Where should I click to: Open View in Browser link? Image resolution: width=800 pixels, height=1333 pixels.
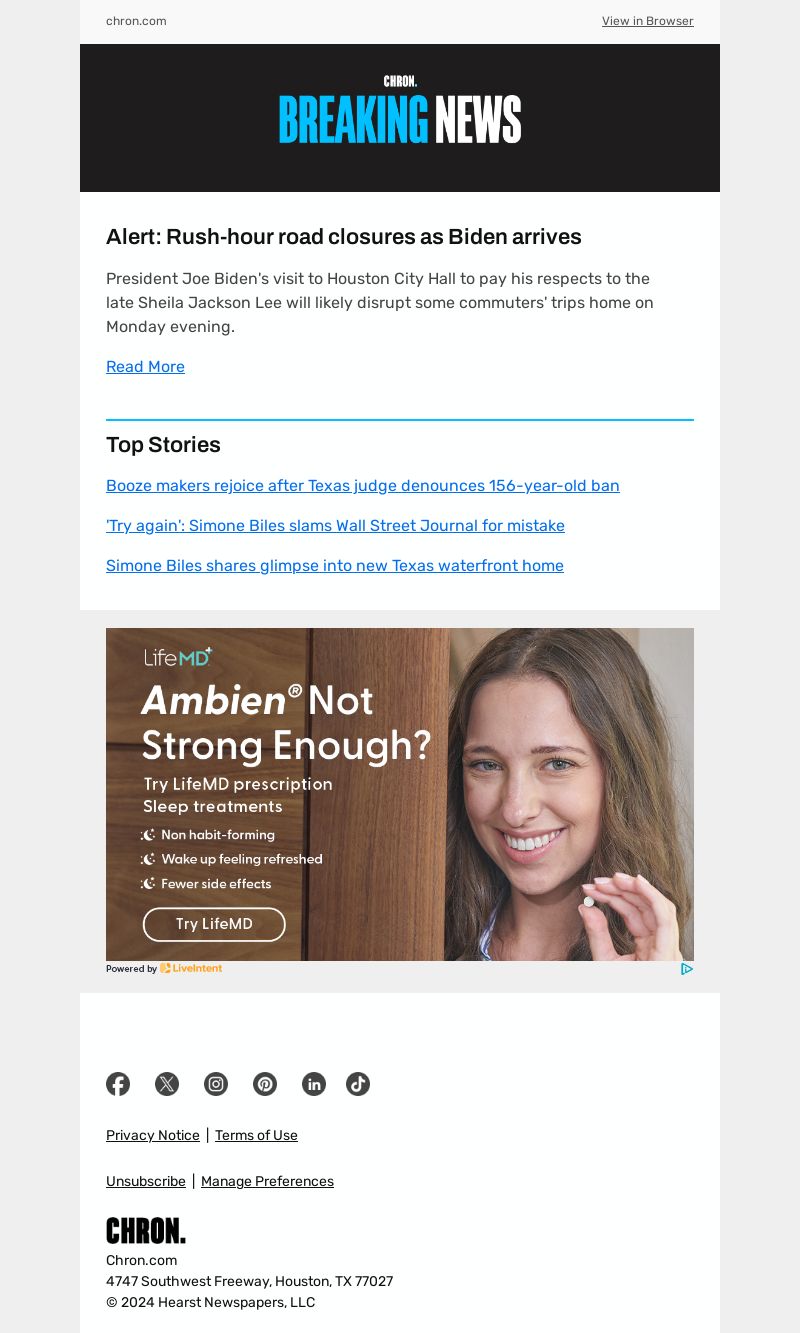pos(647,21)
